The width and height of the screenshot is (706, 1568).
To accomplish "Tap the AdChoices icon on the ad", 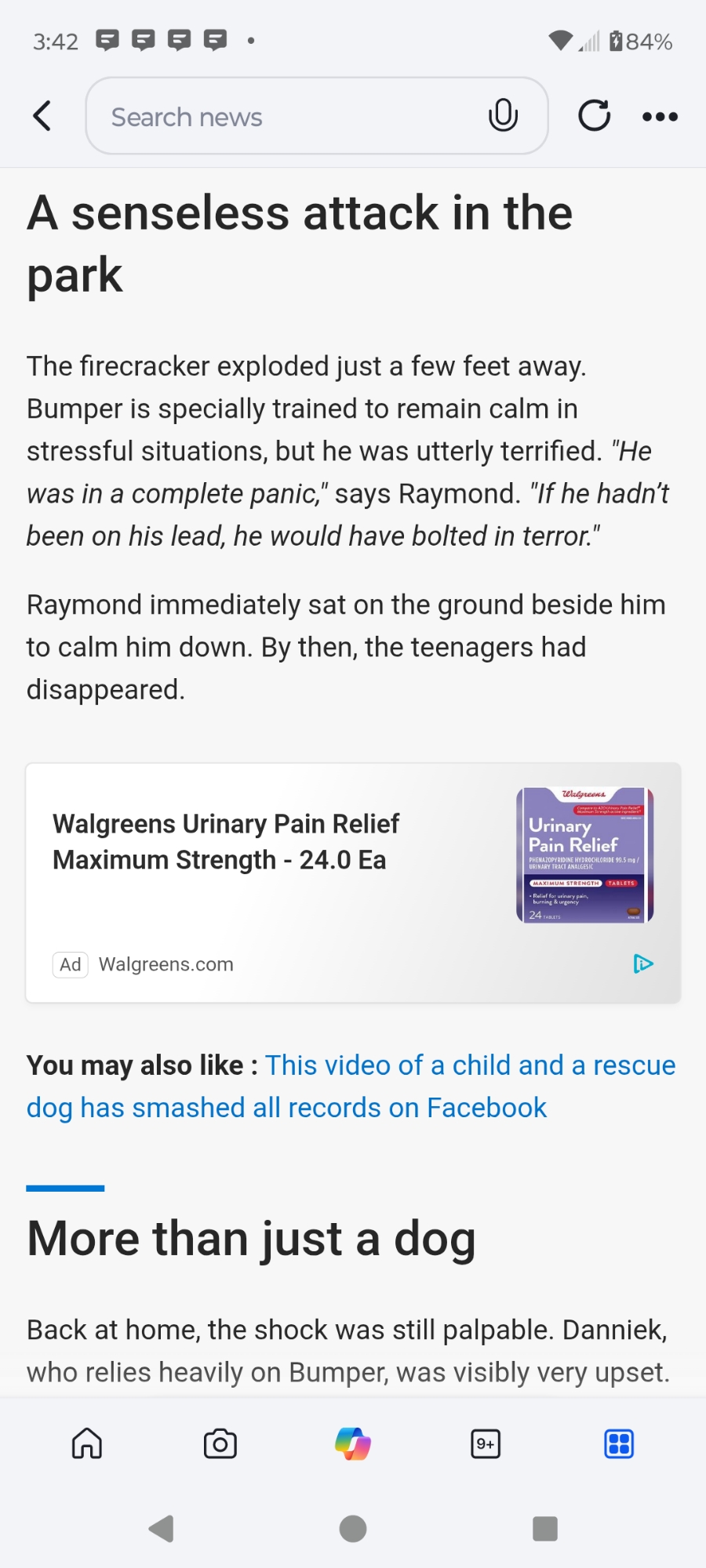I will pyautogui.click(x=642, y=964).
